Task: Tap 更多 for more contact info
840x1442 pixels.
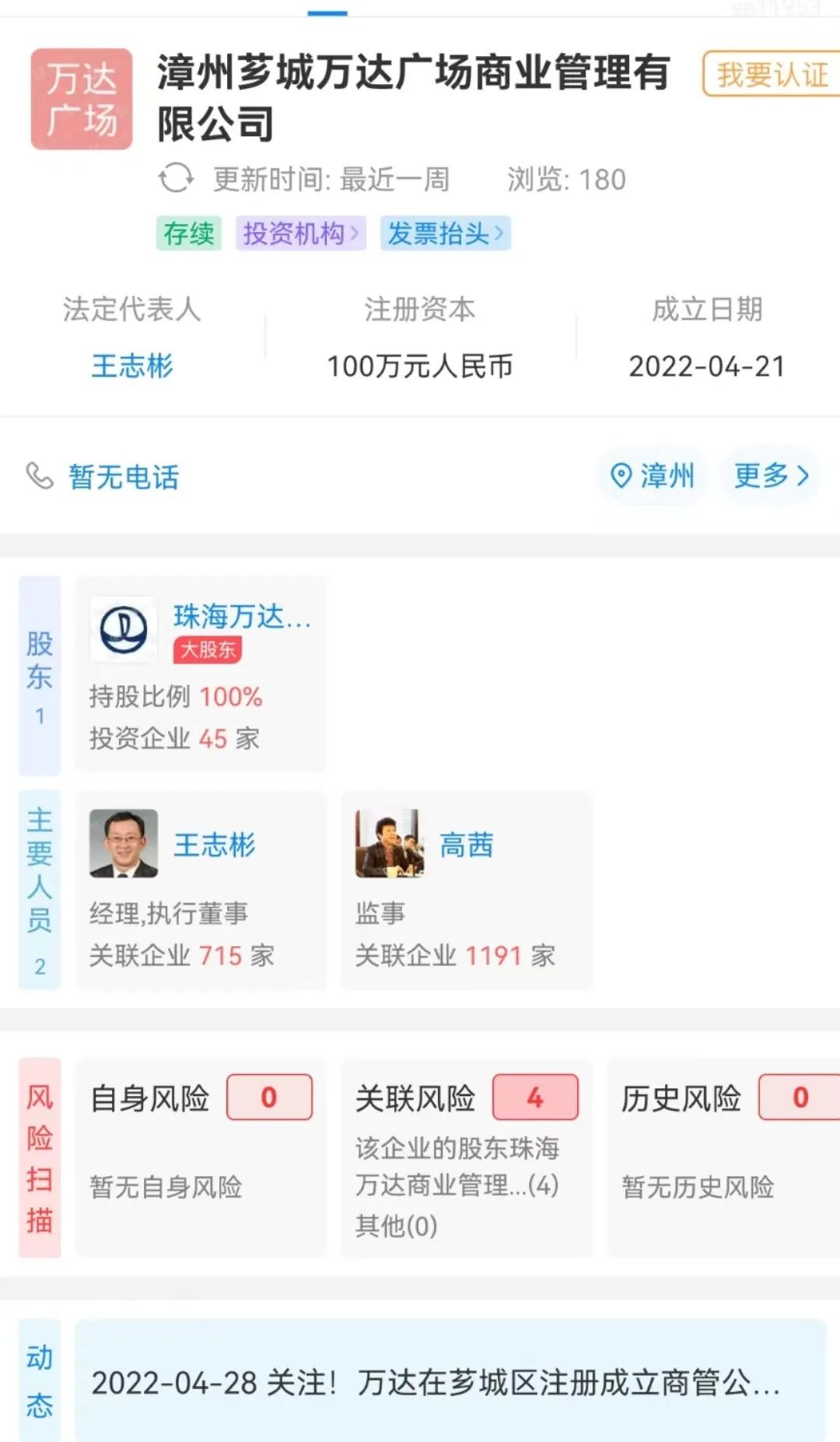Action: 771,475
